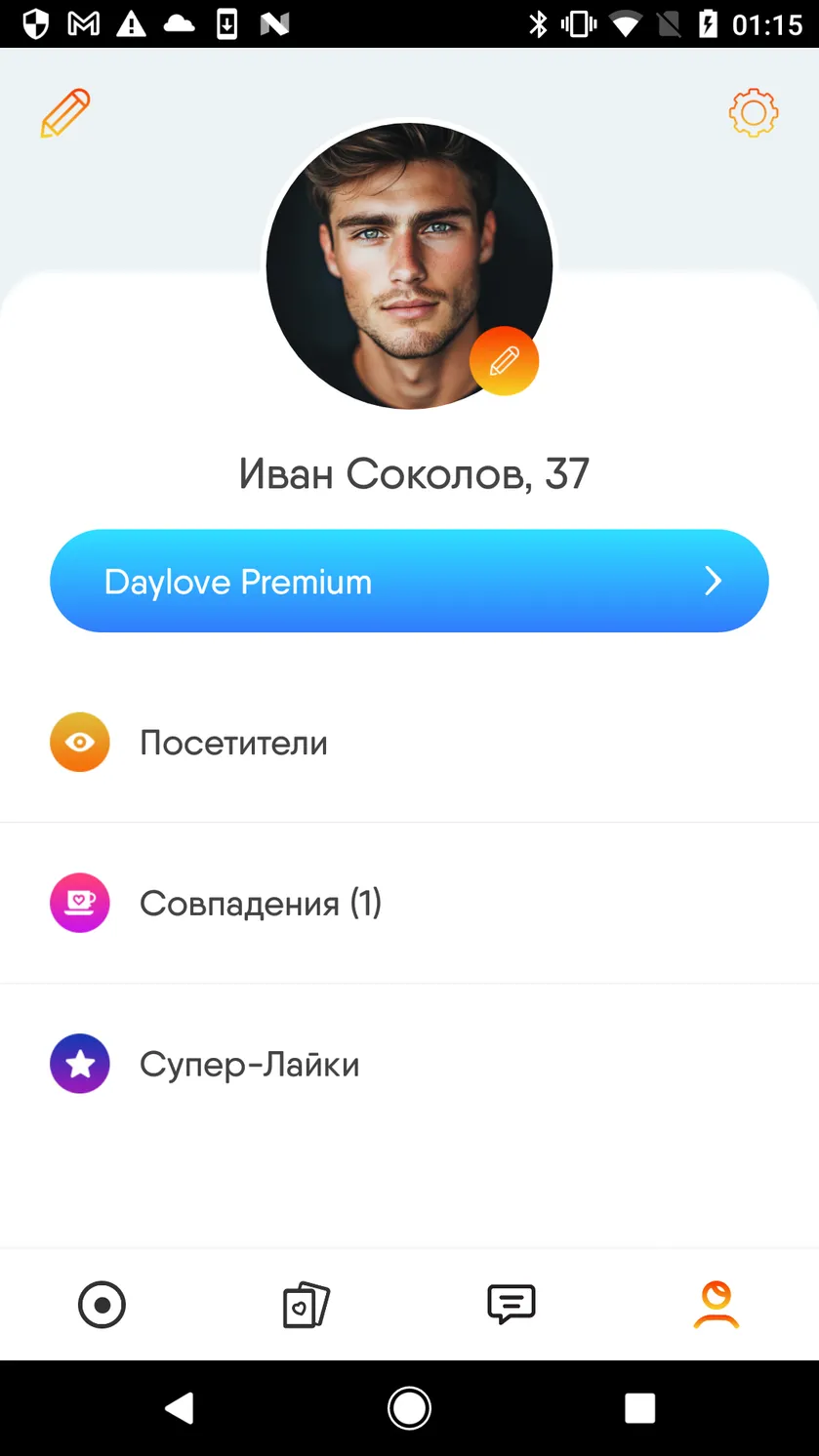Open the Супер-Лайки row
The width and height of the screenshot is (819, 1456).
click(409, 1064)
